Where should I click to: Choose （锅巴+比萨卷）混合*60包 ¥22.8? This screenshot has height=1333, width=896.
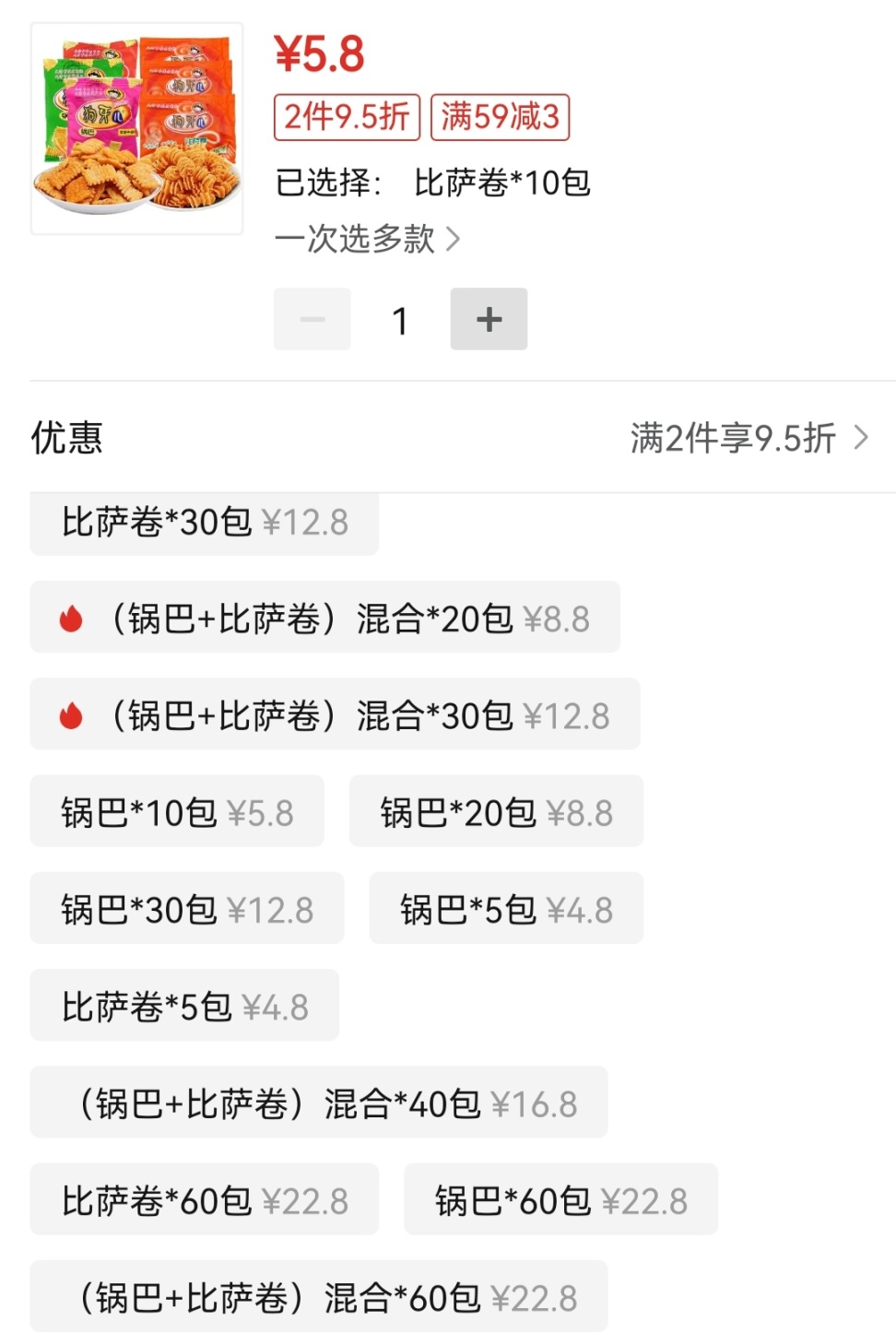[x=319, y=1297]
